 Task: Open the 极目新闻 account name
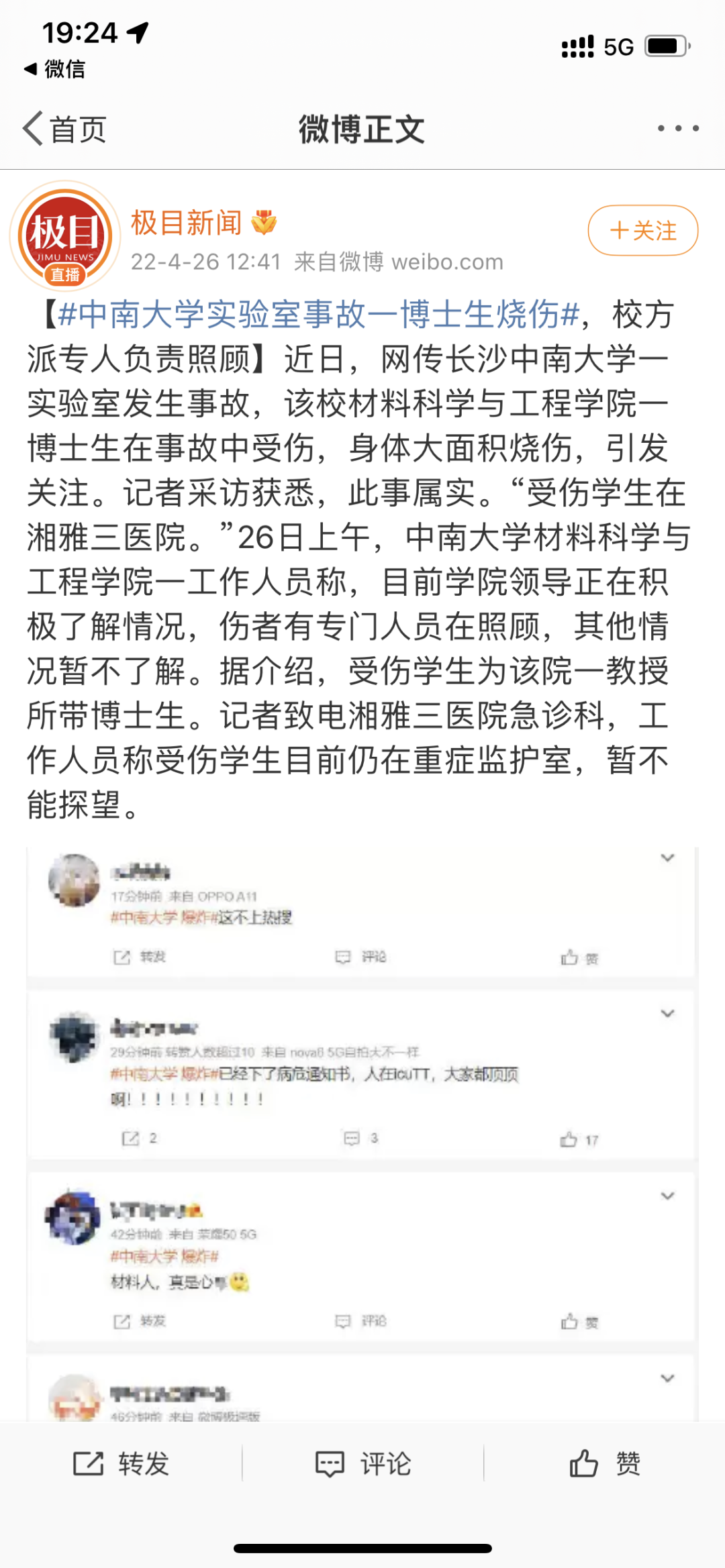point(186,223)
